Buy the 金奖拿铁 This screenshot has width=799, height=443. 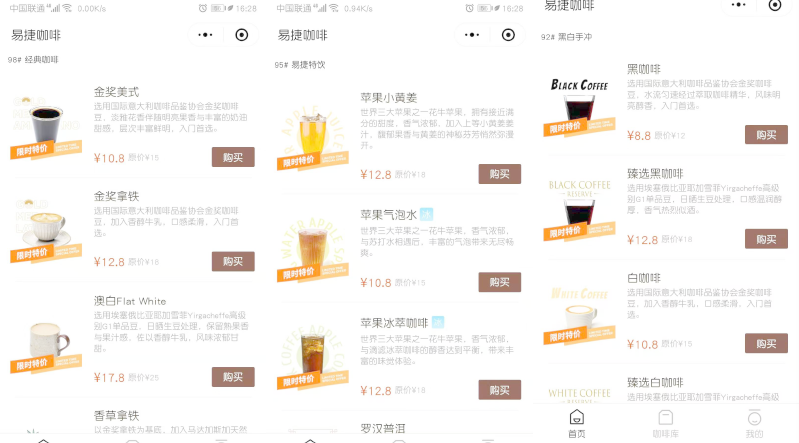(x=233, y=262)
